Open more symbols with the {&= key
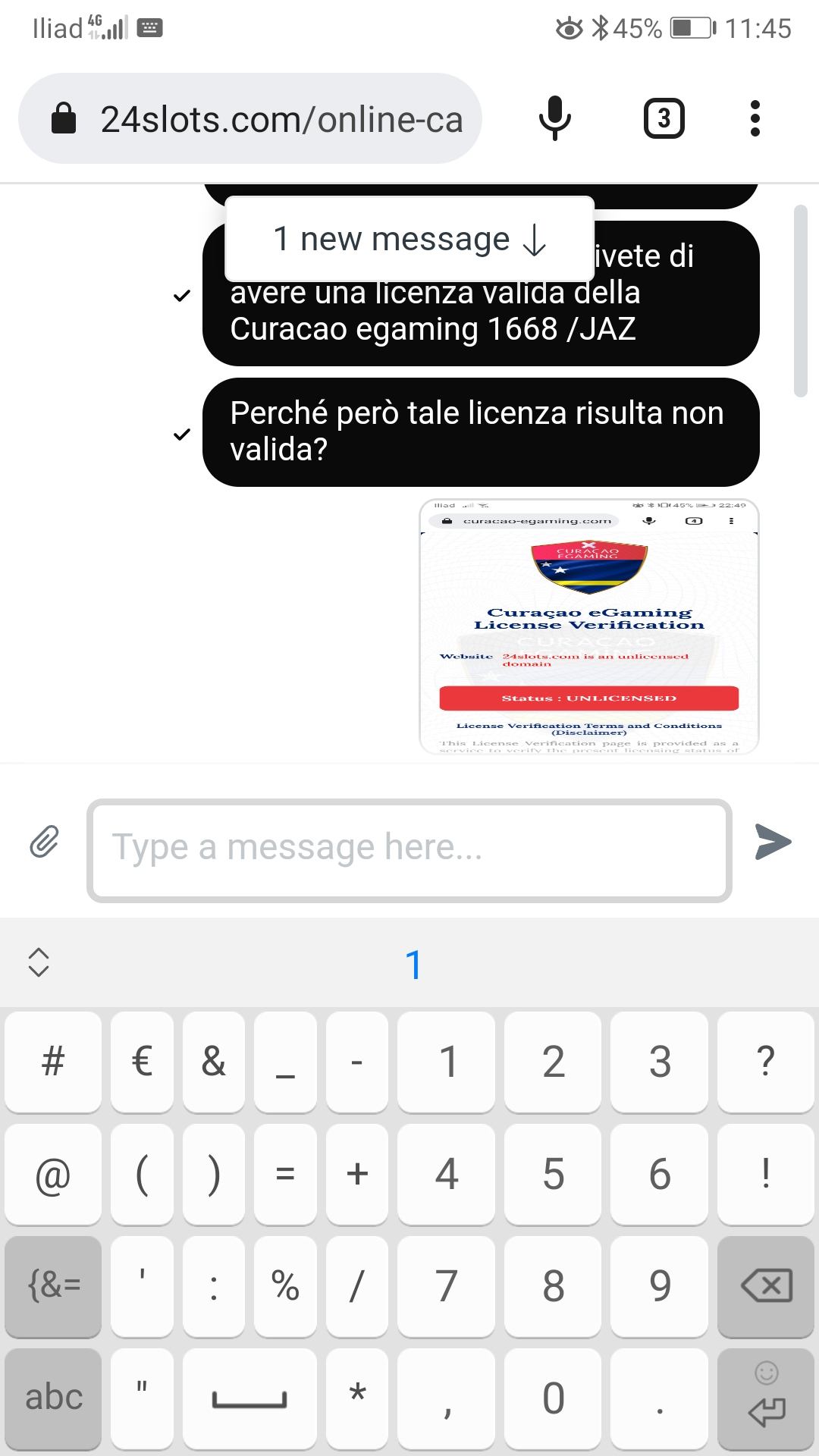This screenshot has width=819, height=1456. tap(53, 1286)
